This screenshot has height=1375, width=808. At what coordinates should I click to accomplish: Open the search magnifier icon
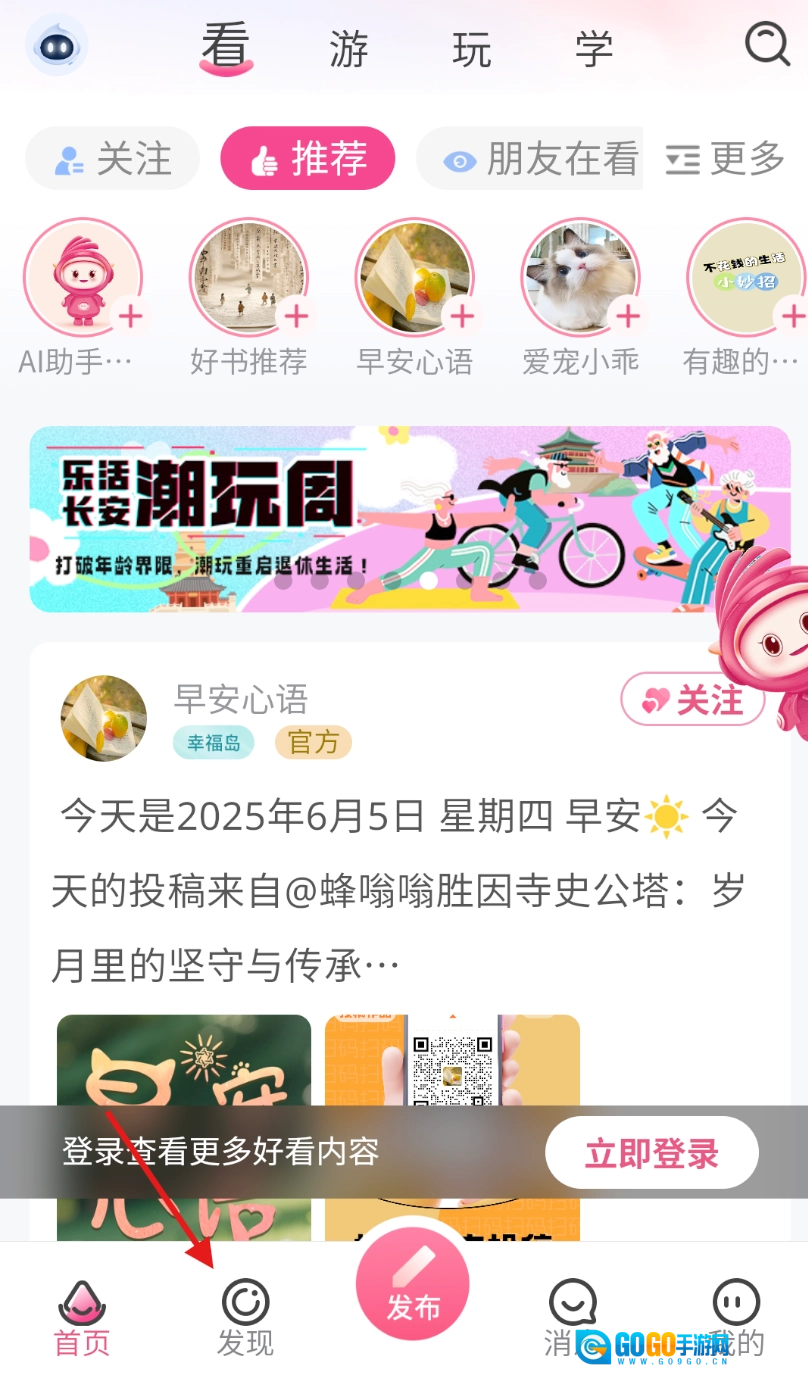[767, 45]
